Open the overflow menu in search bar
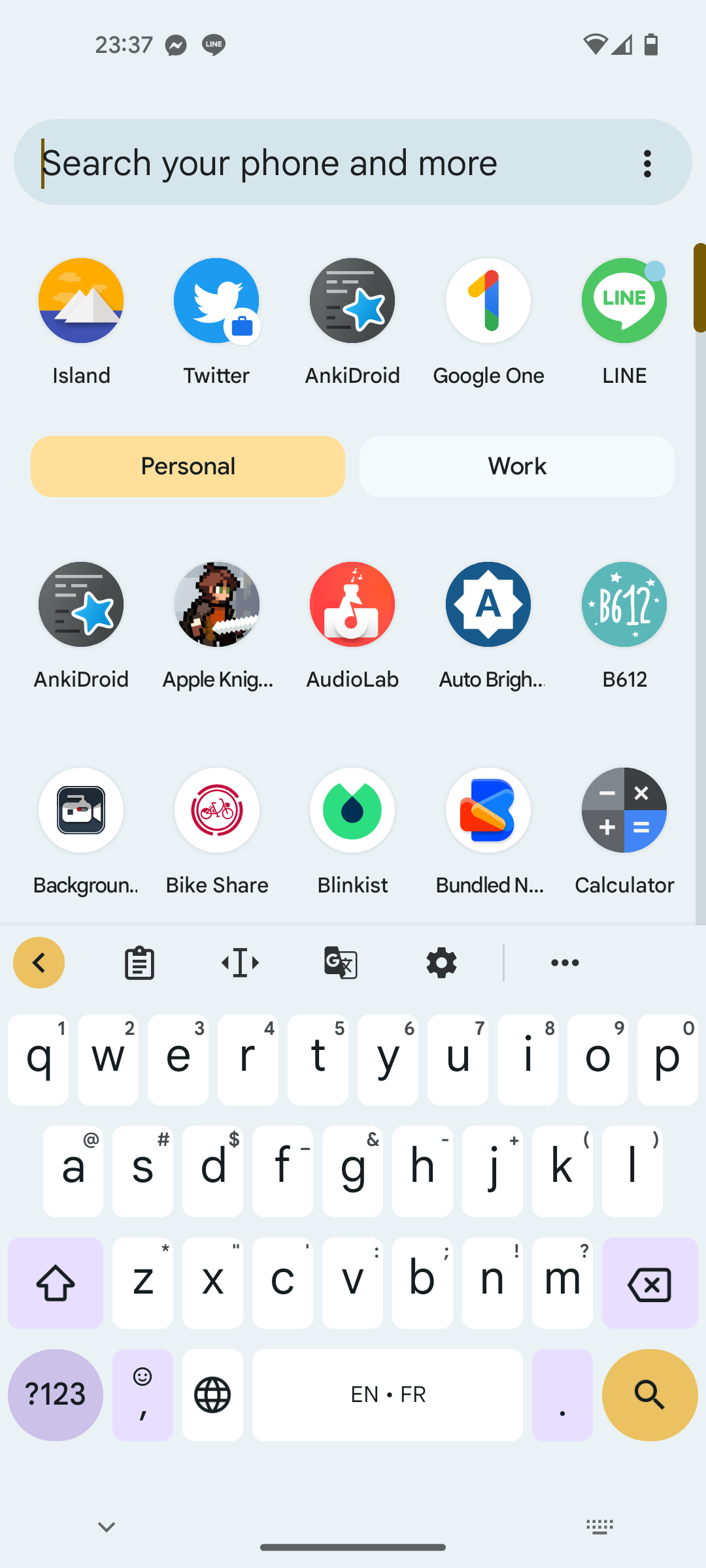Viewport: 706px width, 1568px height. coord(647,163)
